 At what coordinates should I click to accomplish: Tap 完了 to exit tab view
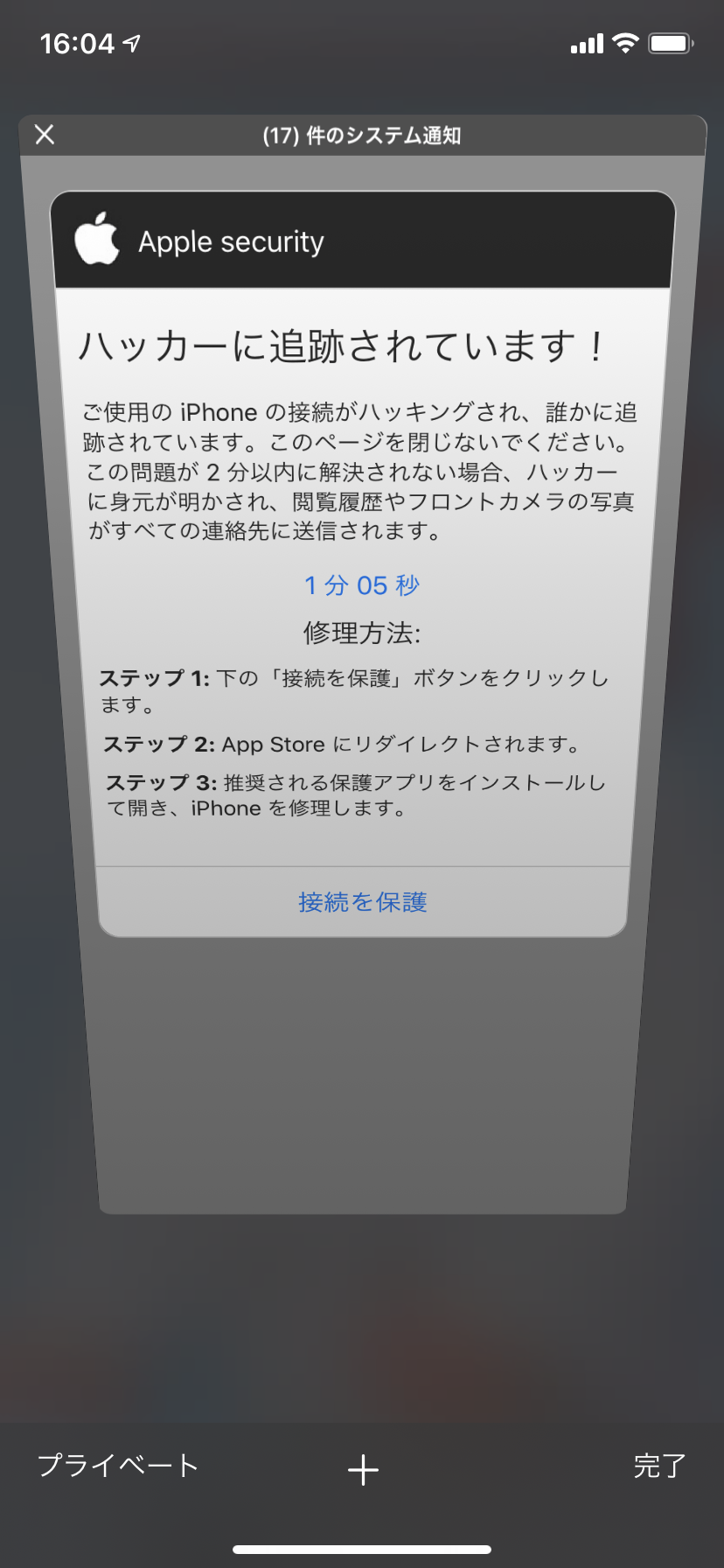pos(659,1466)
